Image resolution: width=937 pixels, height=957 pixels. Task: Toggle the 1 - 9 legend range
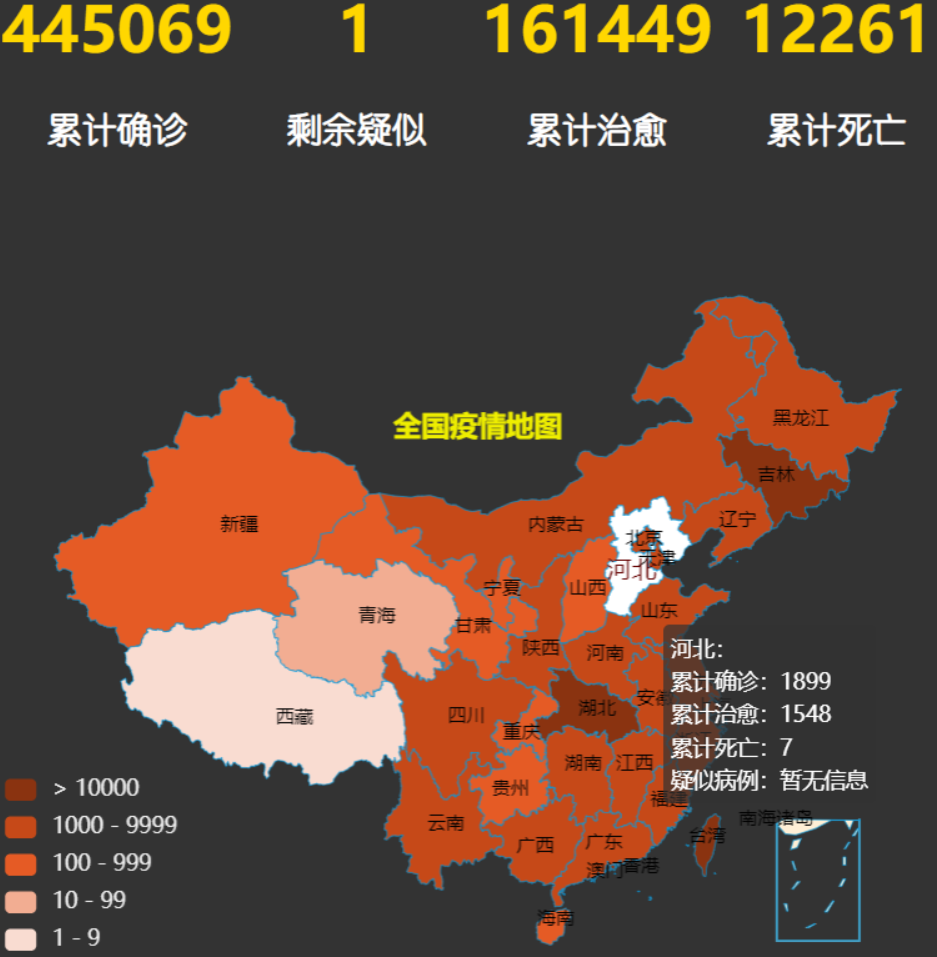53,937
